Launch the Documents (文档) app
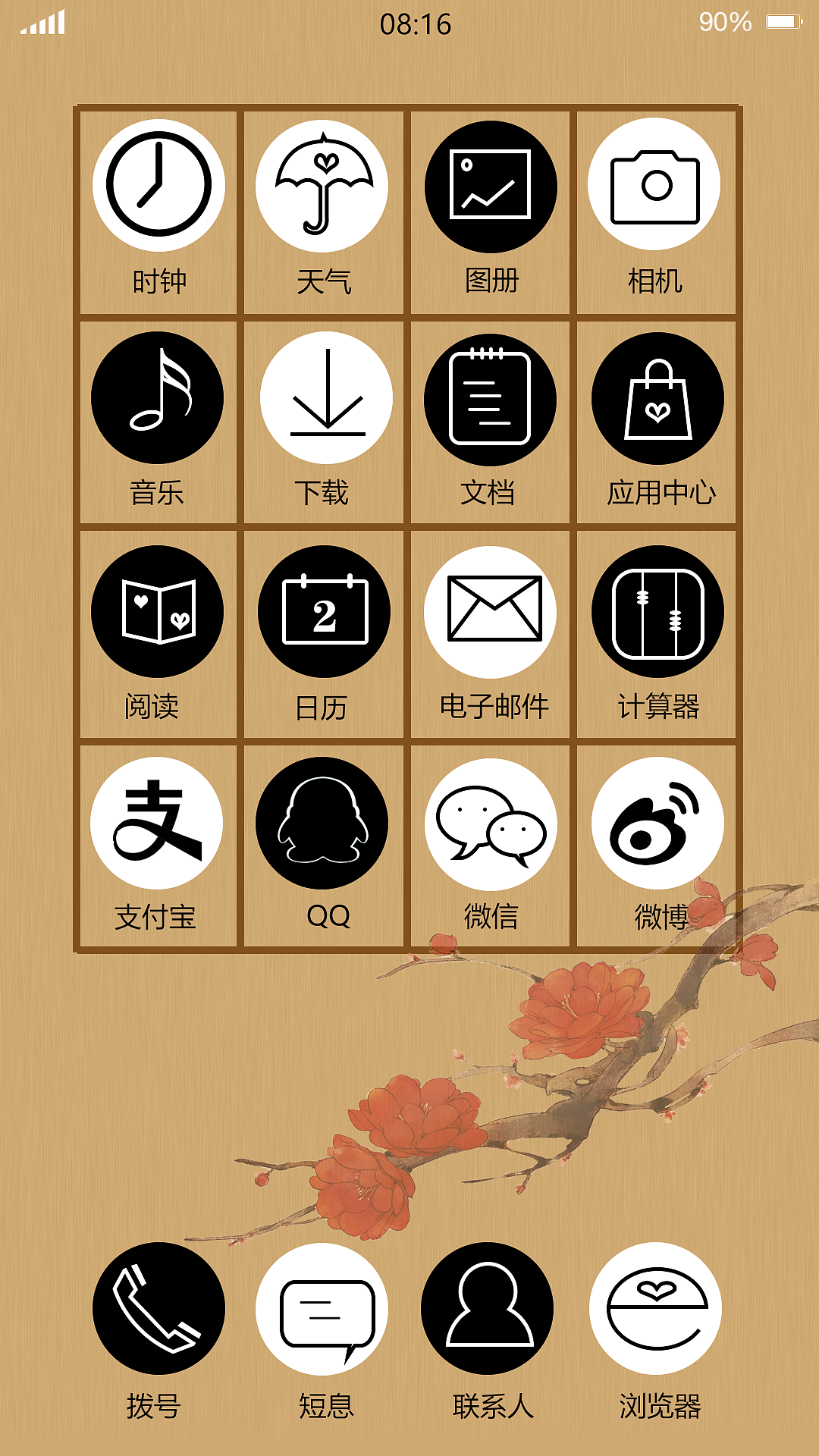Image resolution: width=819 pixels, height=1456 pixels. (491, 398)
